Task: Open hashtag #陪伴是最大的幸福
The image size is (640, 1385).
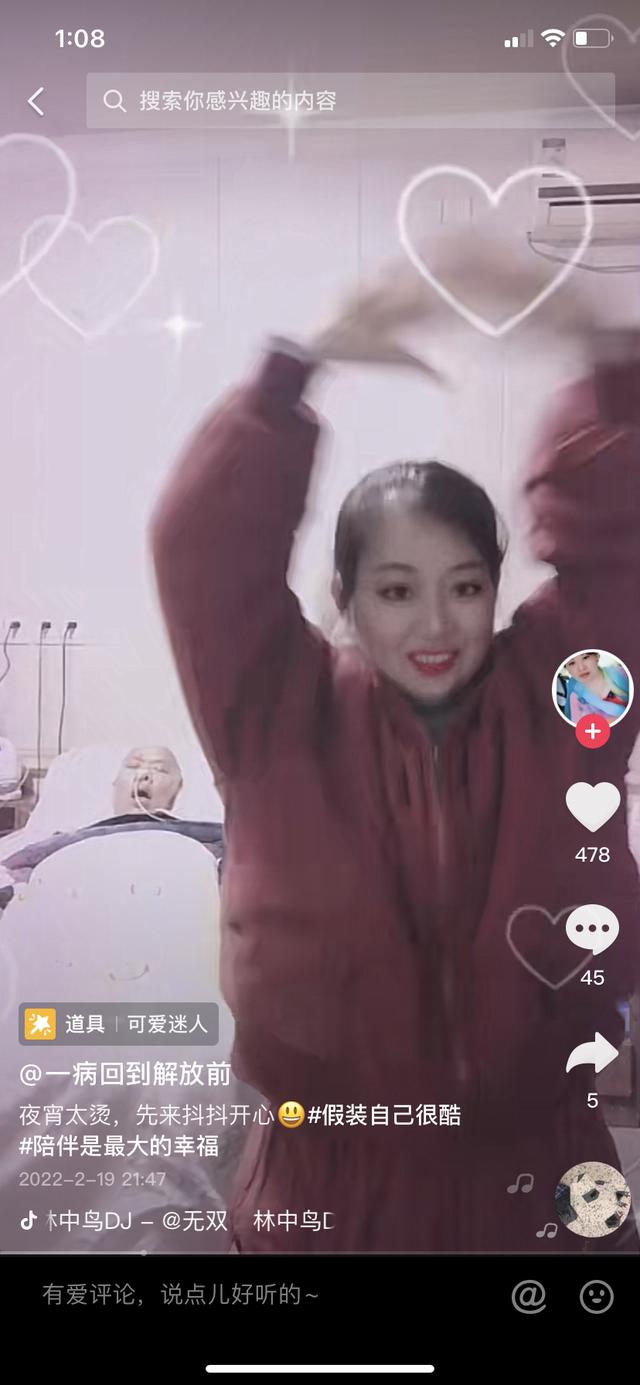Action: [x=119, y=1146]
